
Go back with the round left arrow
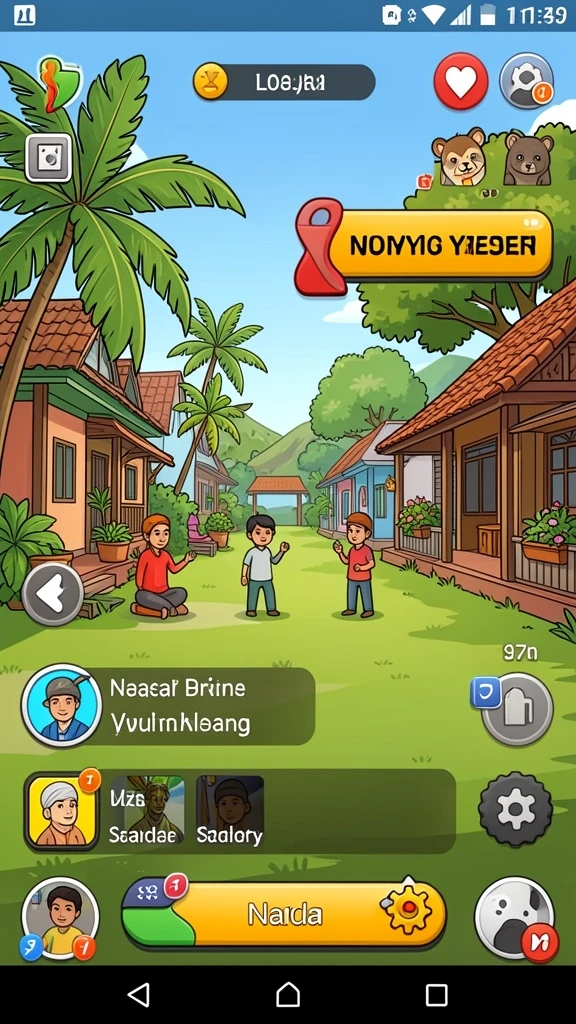coord(52,594)
